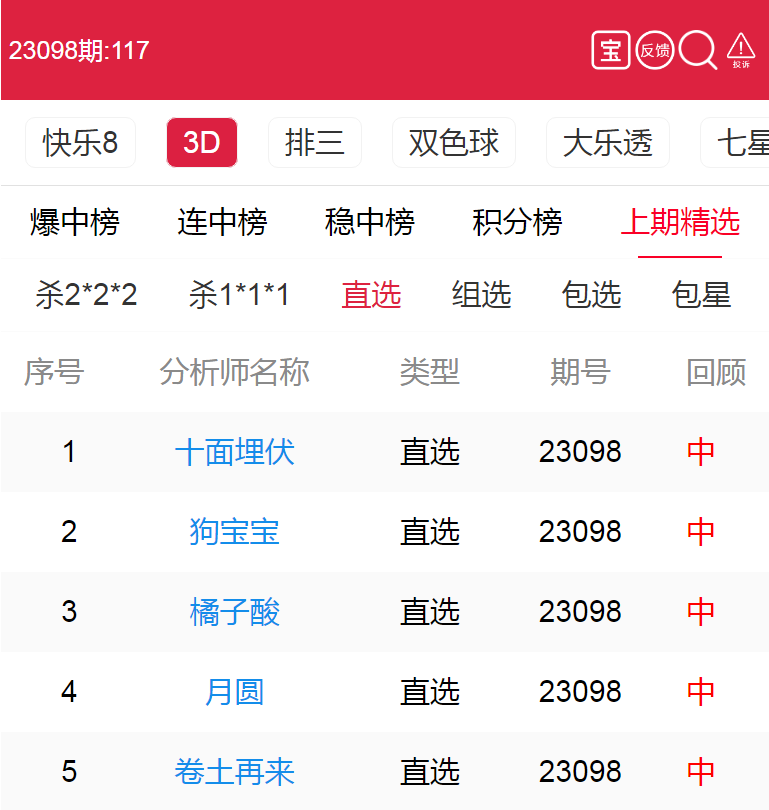Switch to the 快乐8 lottery tab
Image resolution: width=769 pixels, height=810 pixels.
coord(80,143)
